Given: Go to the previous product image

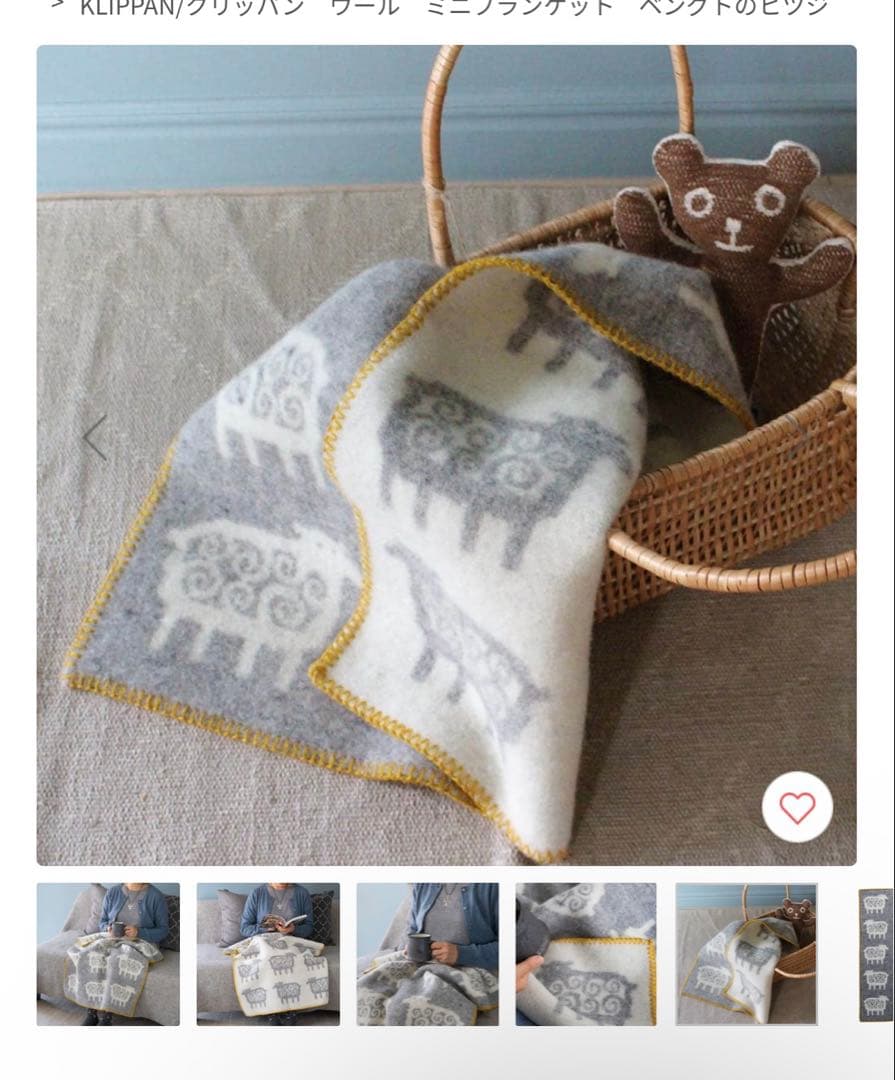Looking at the screenshot, I should (95, 438).
